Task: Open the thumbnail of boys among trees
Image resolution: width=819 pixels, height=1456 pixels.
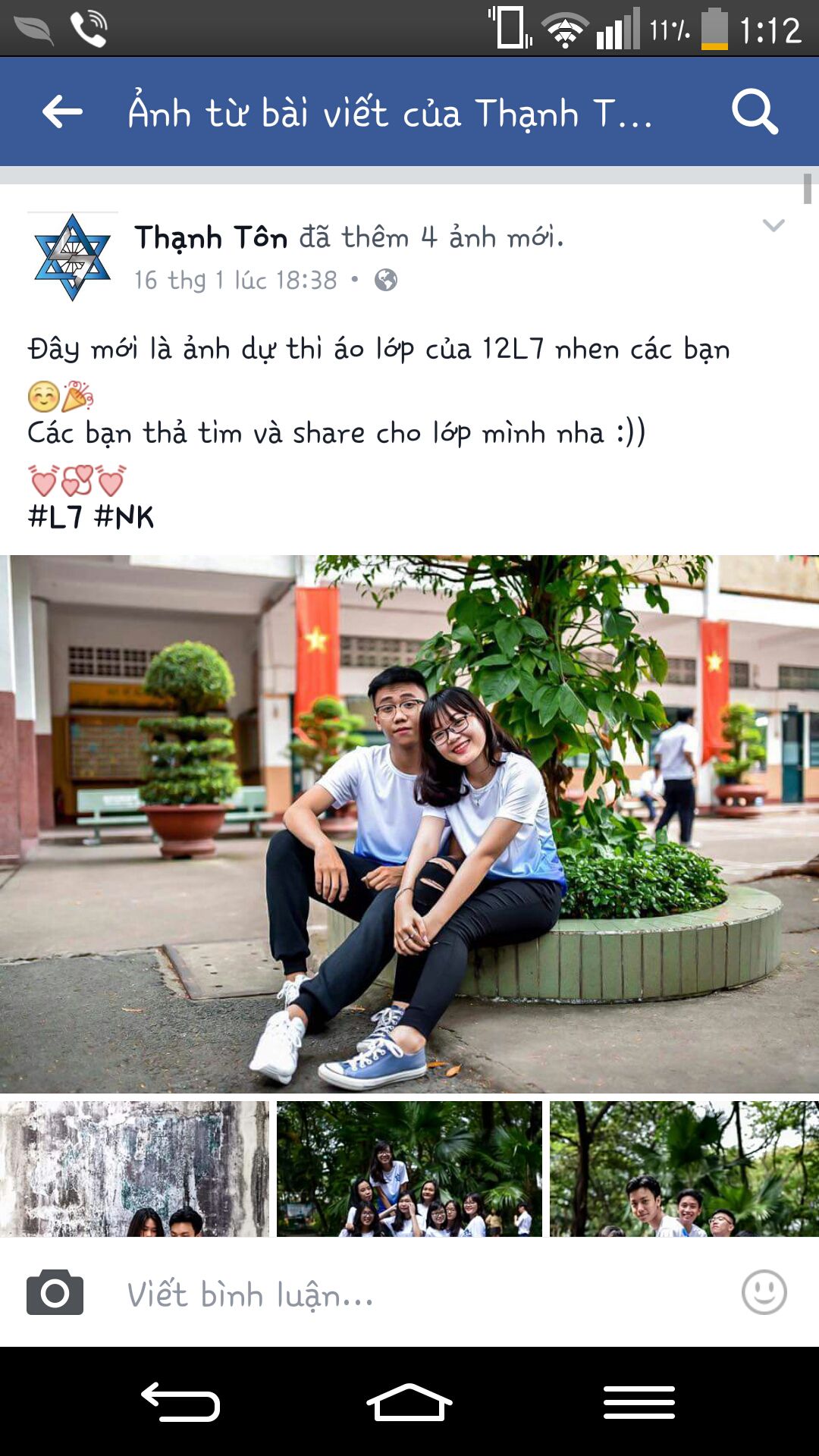Action: [683, 1169]
